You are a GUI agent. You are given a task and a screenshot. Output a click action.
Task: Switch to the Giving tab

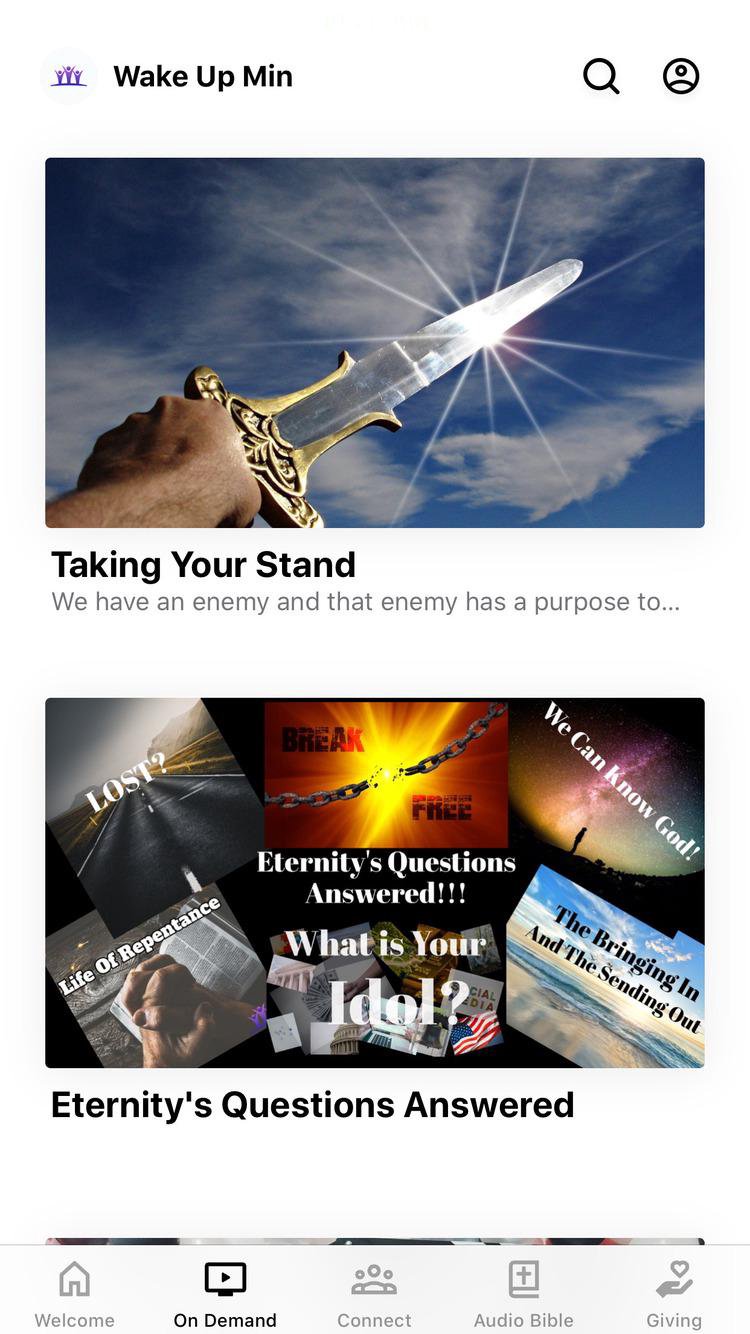[674, 1294]
